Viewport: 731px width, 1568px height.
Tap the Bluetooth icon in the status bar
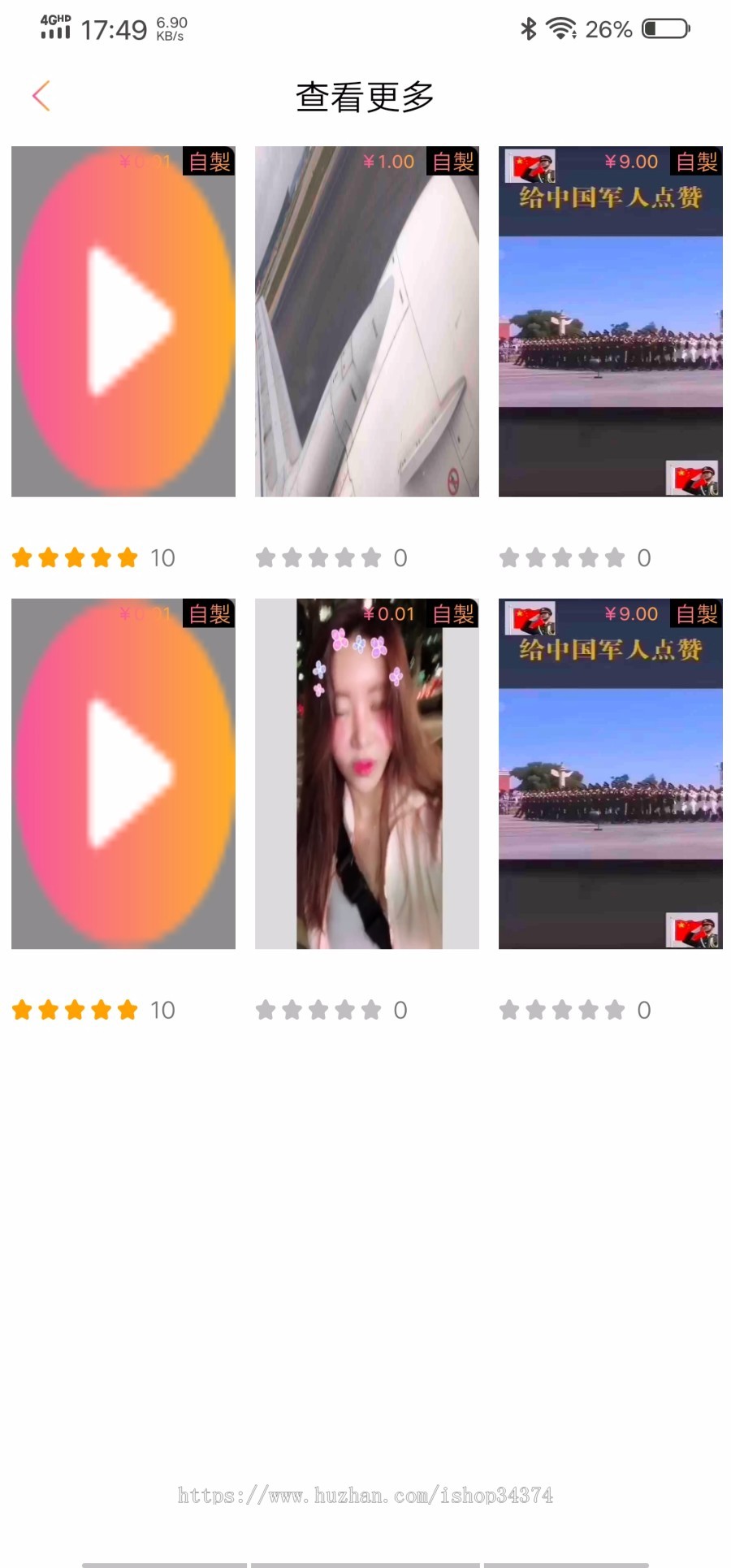[528, 28]
